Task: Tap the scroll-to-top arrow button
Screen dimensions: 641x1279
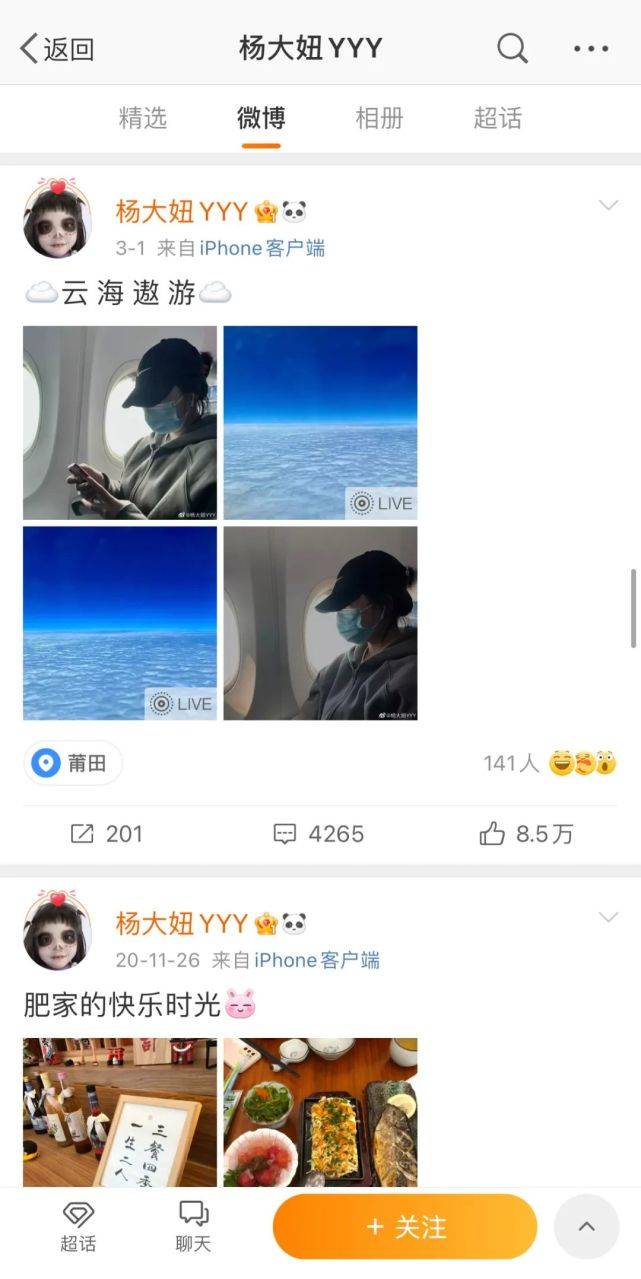Action: click(x=587, y=1226)
